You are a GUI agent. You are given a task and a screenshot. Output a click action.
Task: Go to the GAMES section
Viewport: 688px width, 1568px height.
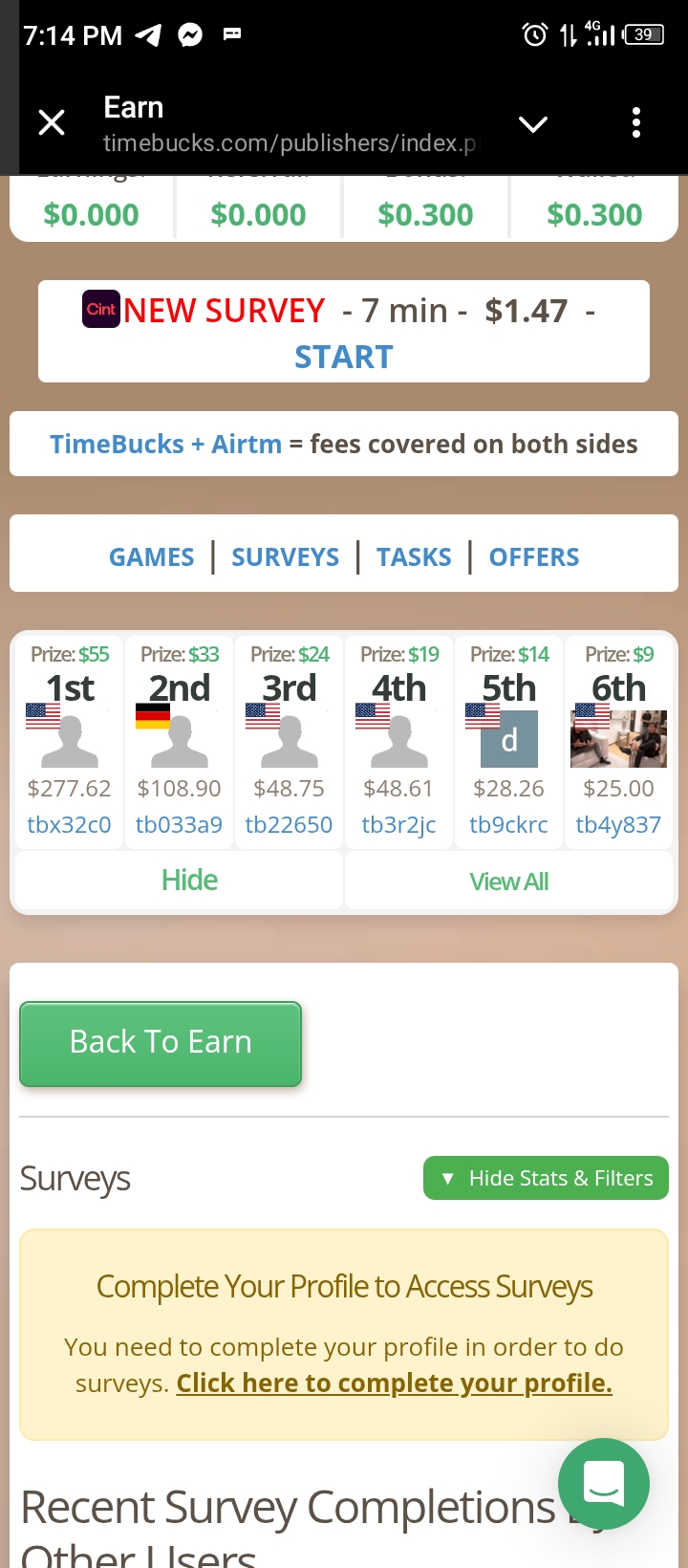151,556
